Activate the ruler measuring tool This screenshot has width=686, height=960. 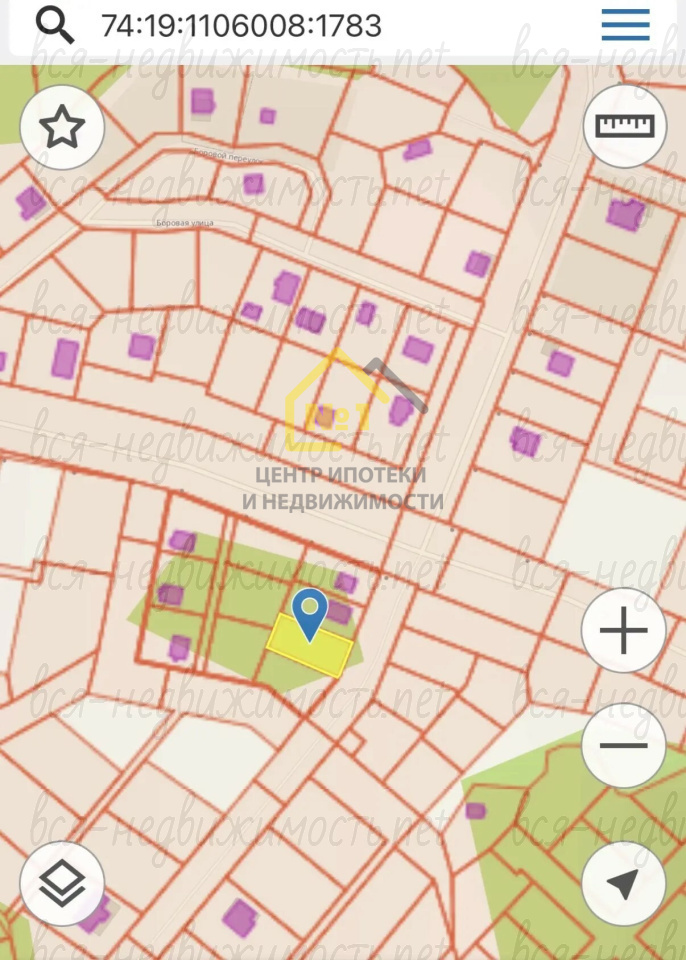pyautogui.click(x=624, y=126)
